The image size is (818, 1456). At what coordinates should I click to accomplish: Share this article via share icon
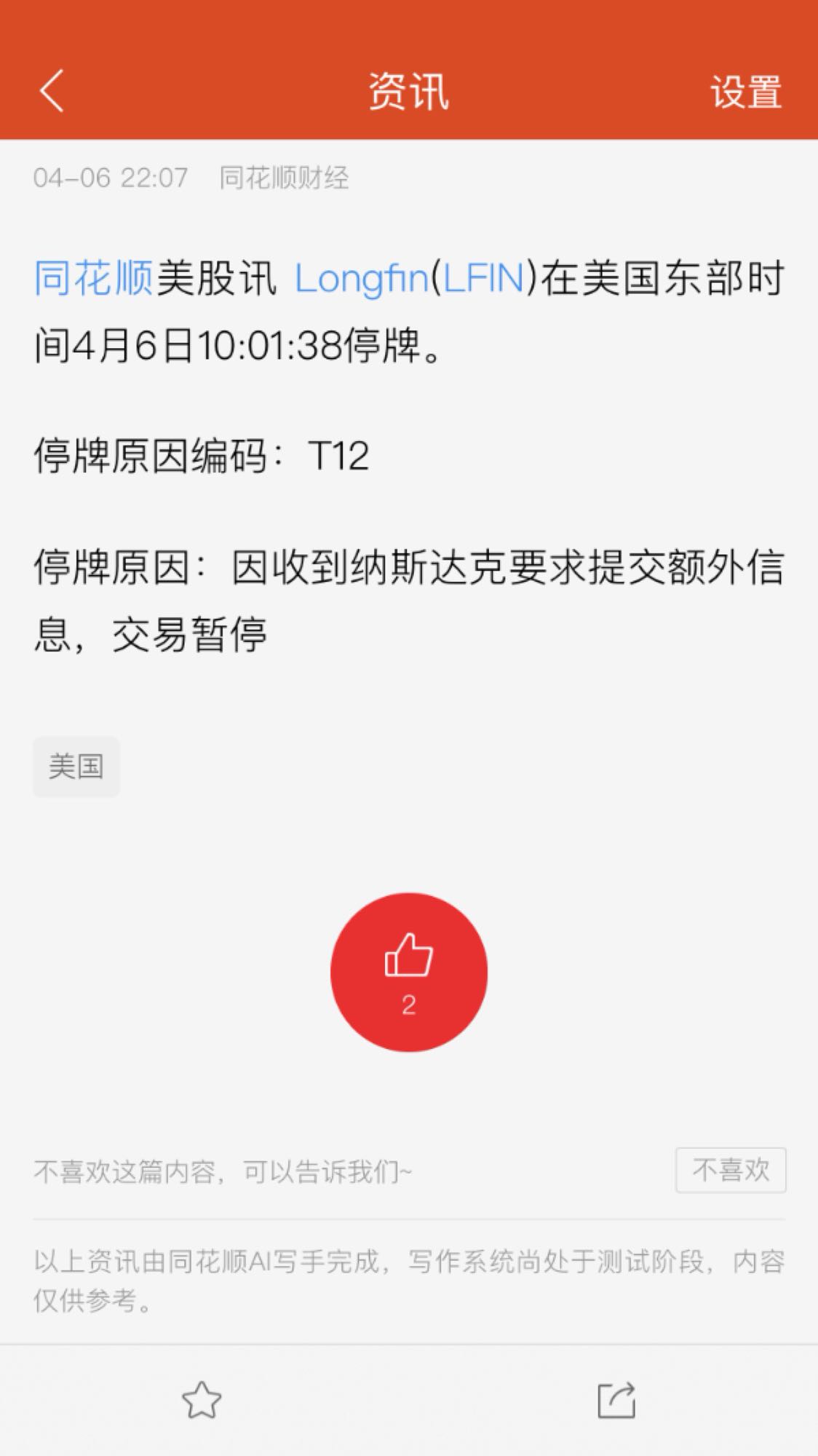point(616,1400)
